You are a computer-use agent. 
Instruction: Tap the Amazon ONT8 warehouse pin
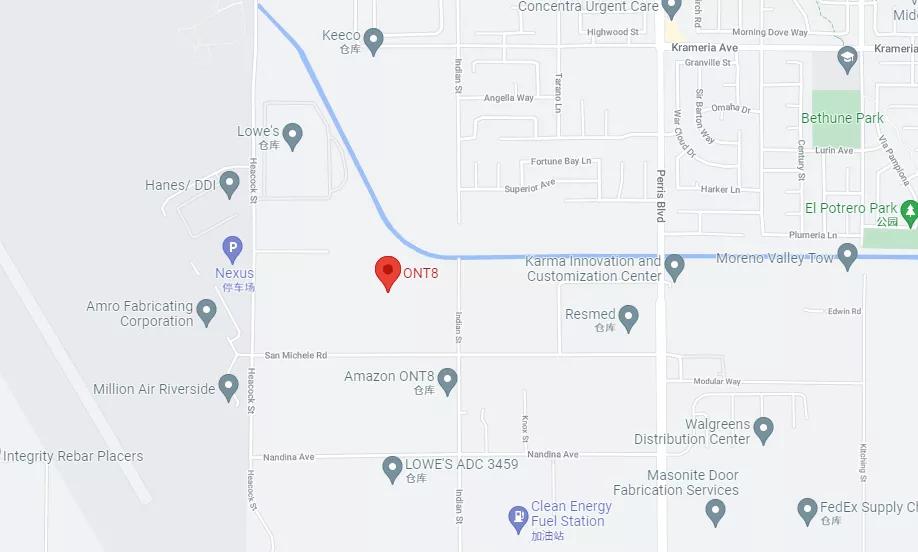pos(448,379)
